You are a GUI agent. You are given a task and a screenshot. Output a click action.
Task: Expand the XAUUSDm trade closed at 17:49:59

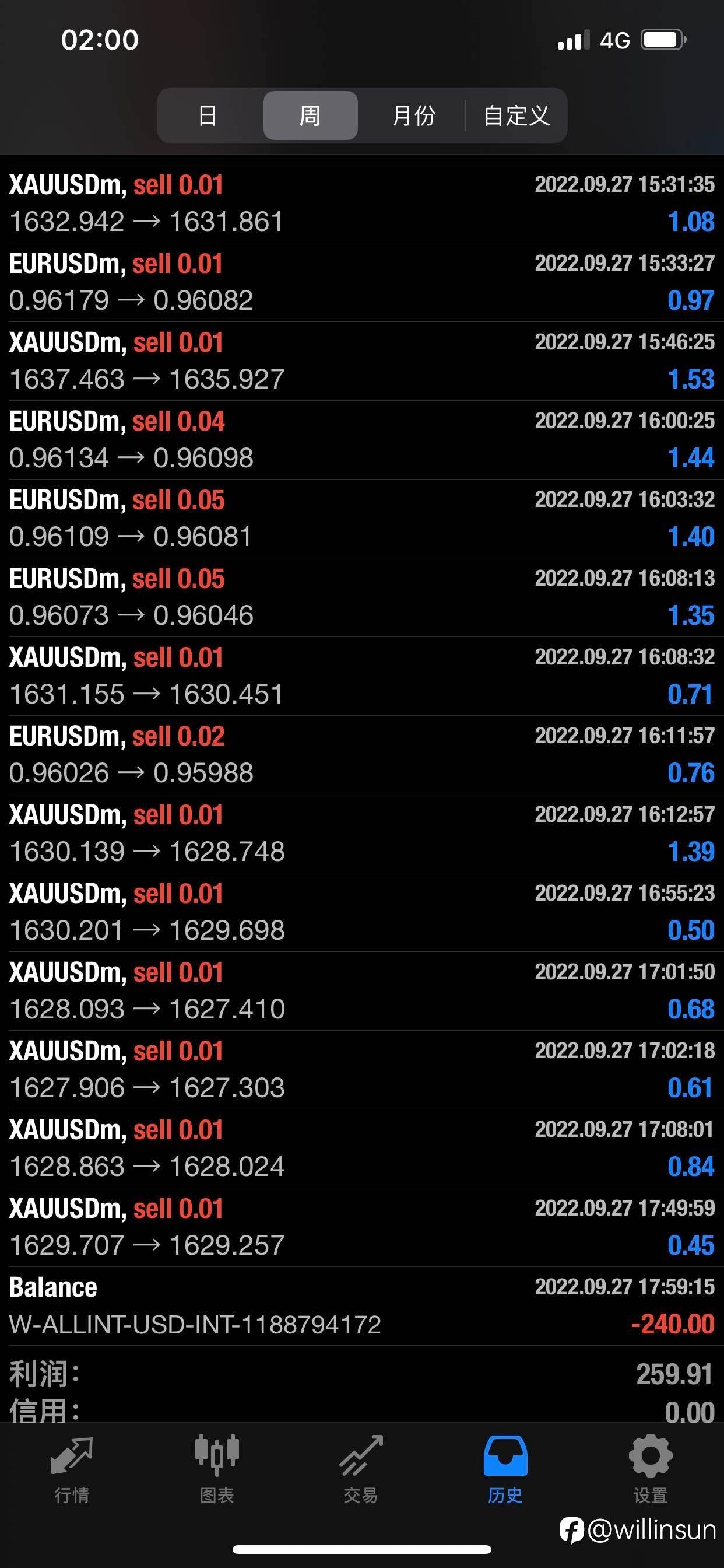[362, 1227]
